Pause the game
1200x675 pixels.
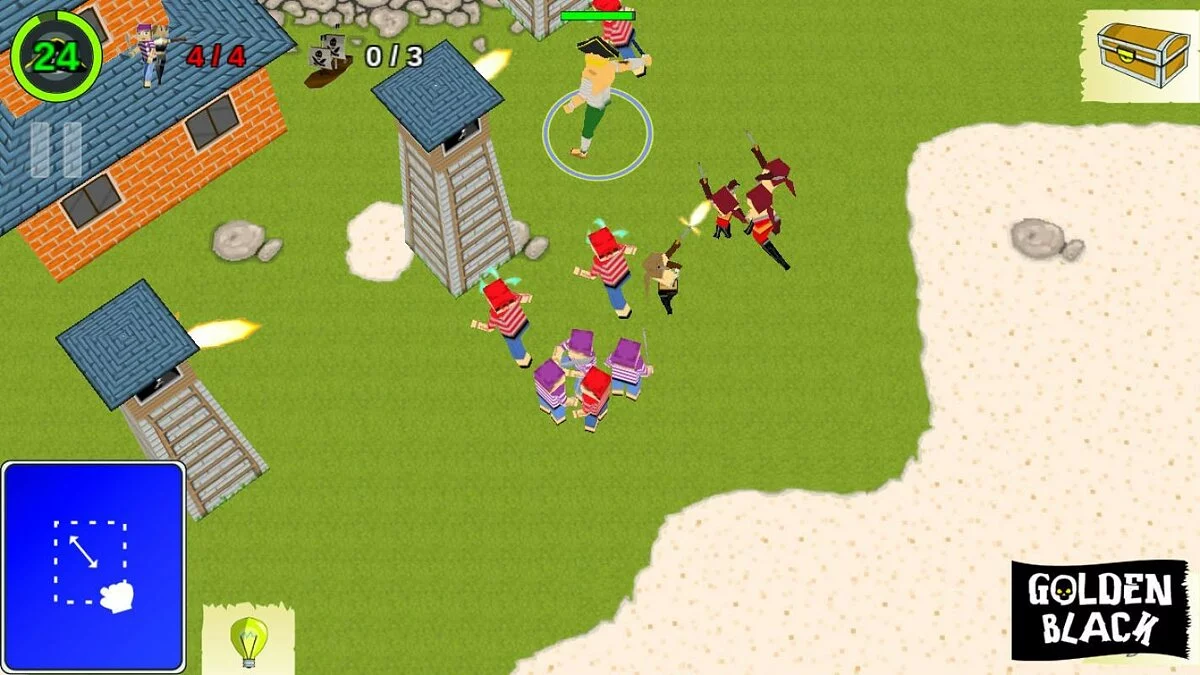click(56, 150)
